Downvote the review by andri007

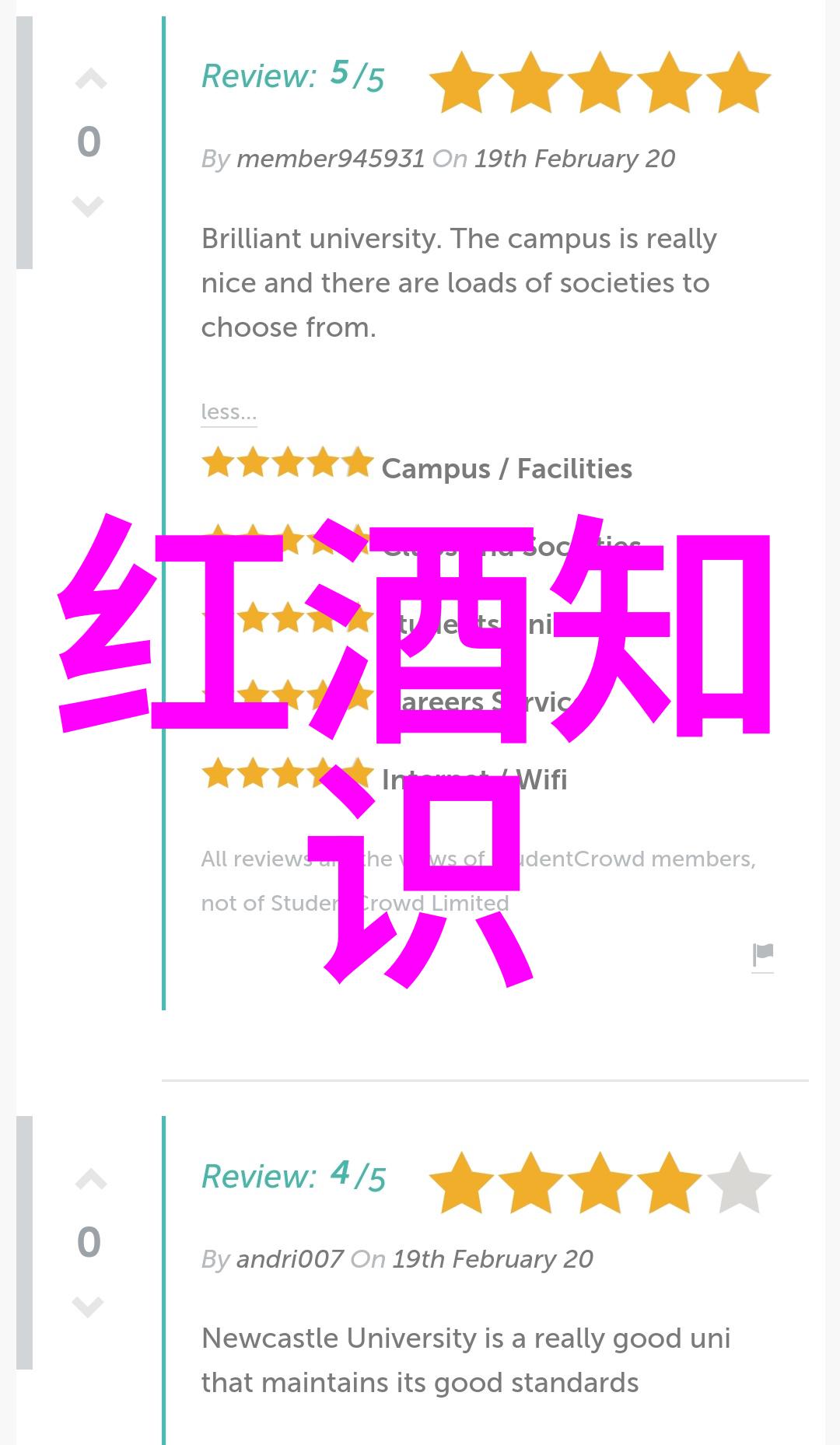coord(88,1307)
